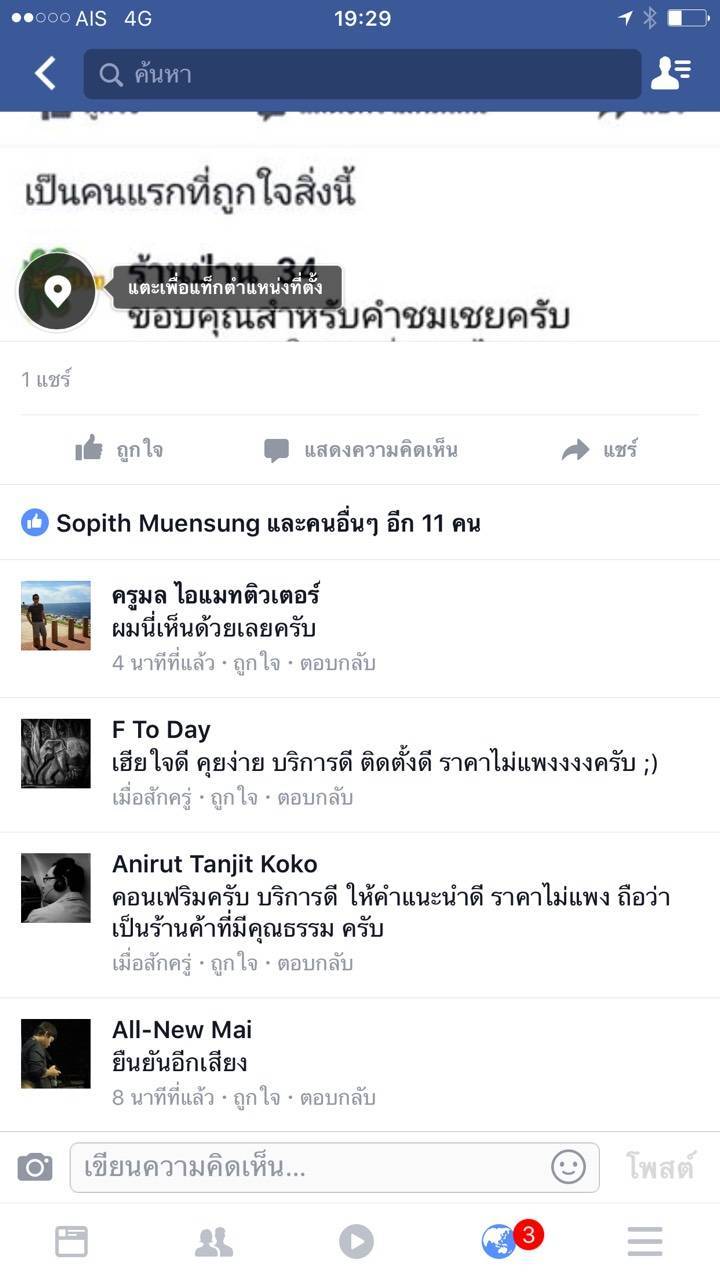
Task: Go back using the top-left arrow
Action: coord(45,74)
